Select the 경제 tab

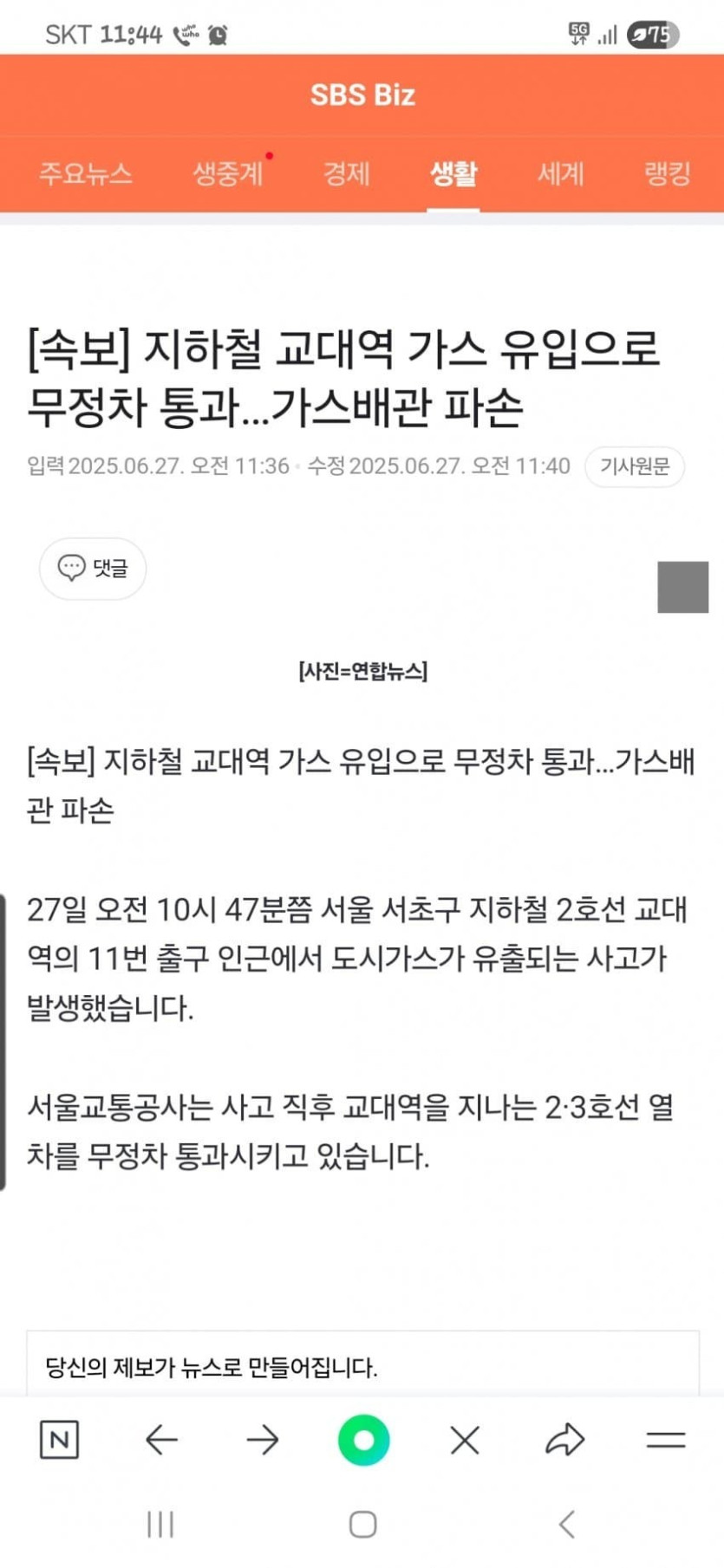tap(346, 174)
